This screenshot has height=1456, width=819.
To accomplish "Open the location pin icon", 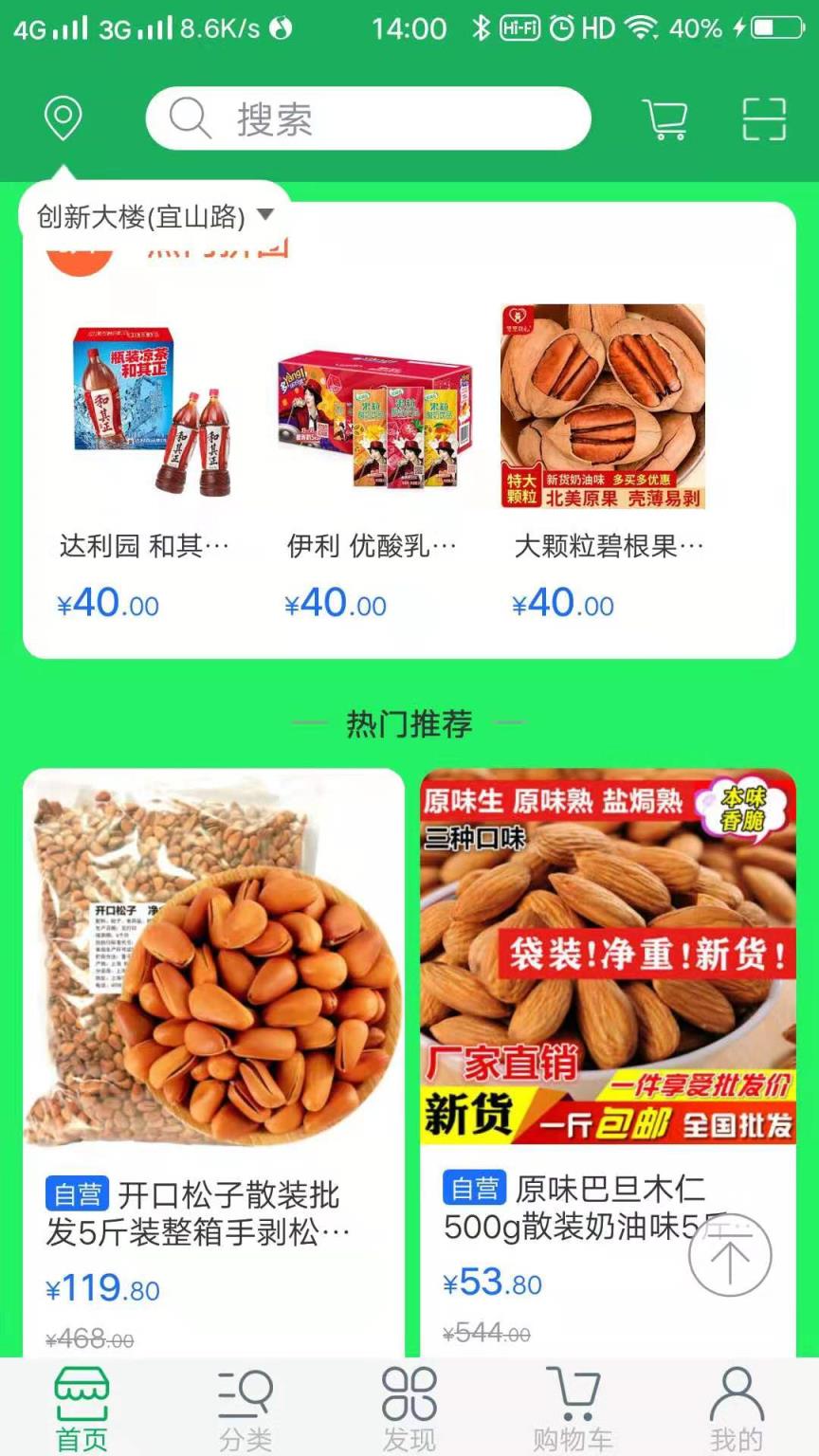I will pyautogui.click(x=62, y=118).
